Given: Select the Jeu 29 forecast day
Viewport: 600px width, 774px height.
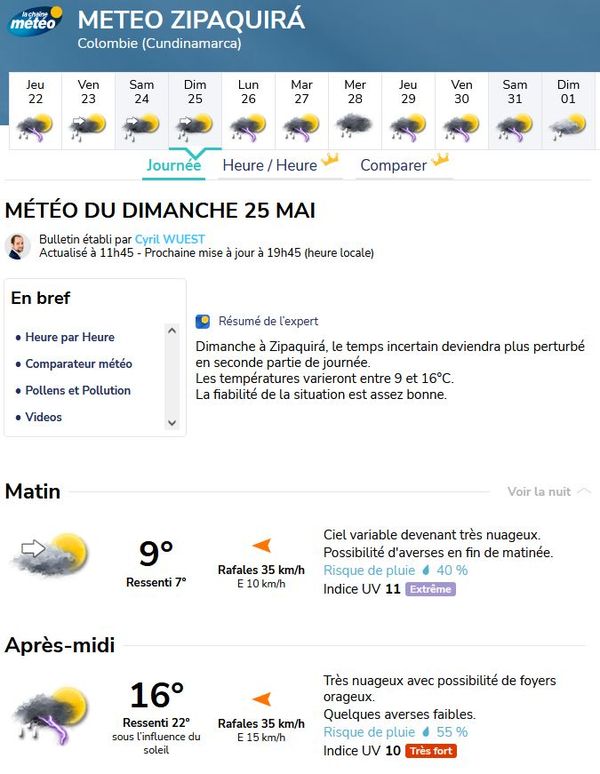Looking at the screenshot, I should [x=408, y=110].
